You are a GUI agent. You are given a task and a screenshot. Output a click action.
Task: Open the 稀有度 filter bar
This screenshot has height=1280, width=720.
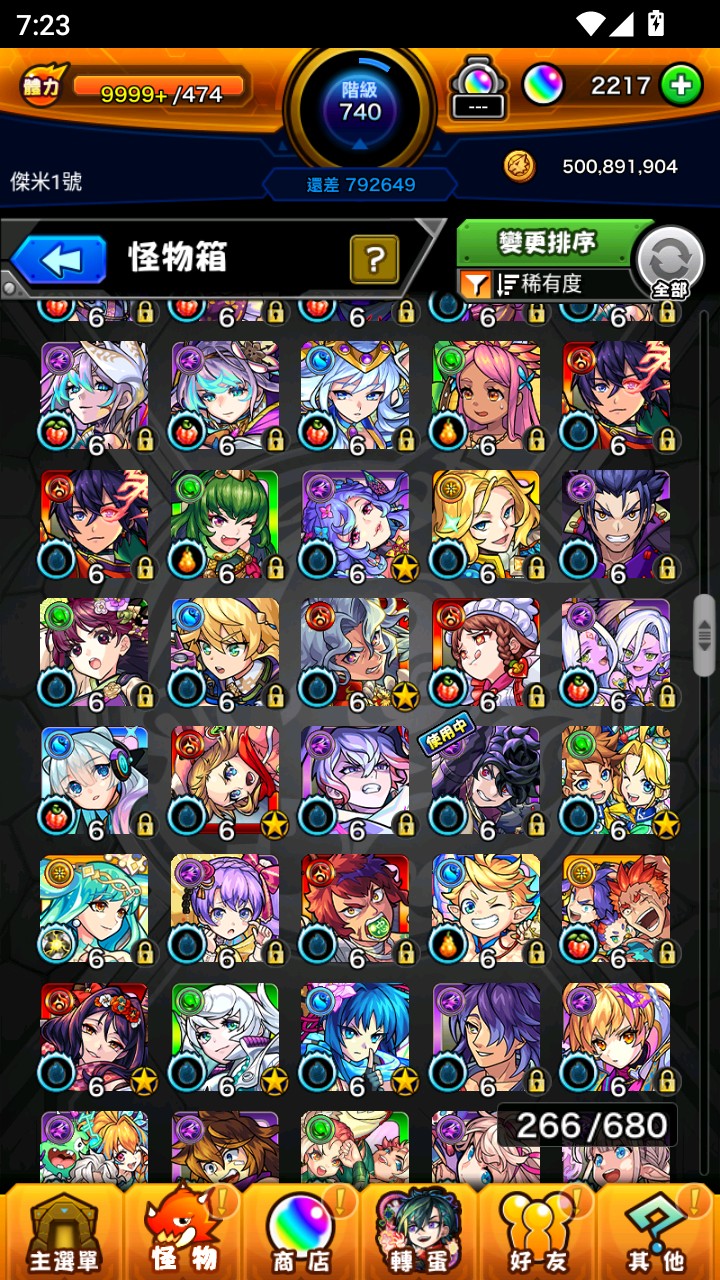(546, 284)
